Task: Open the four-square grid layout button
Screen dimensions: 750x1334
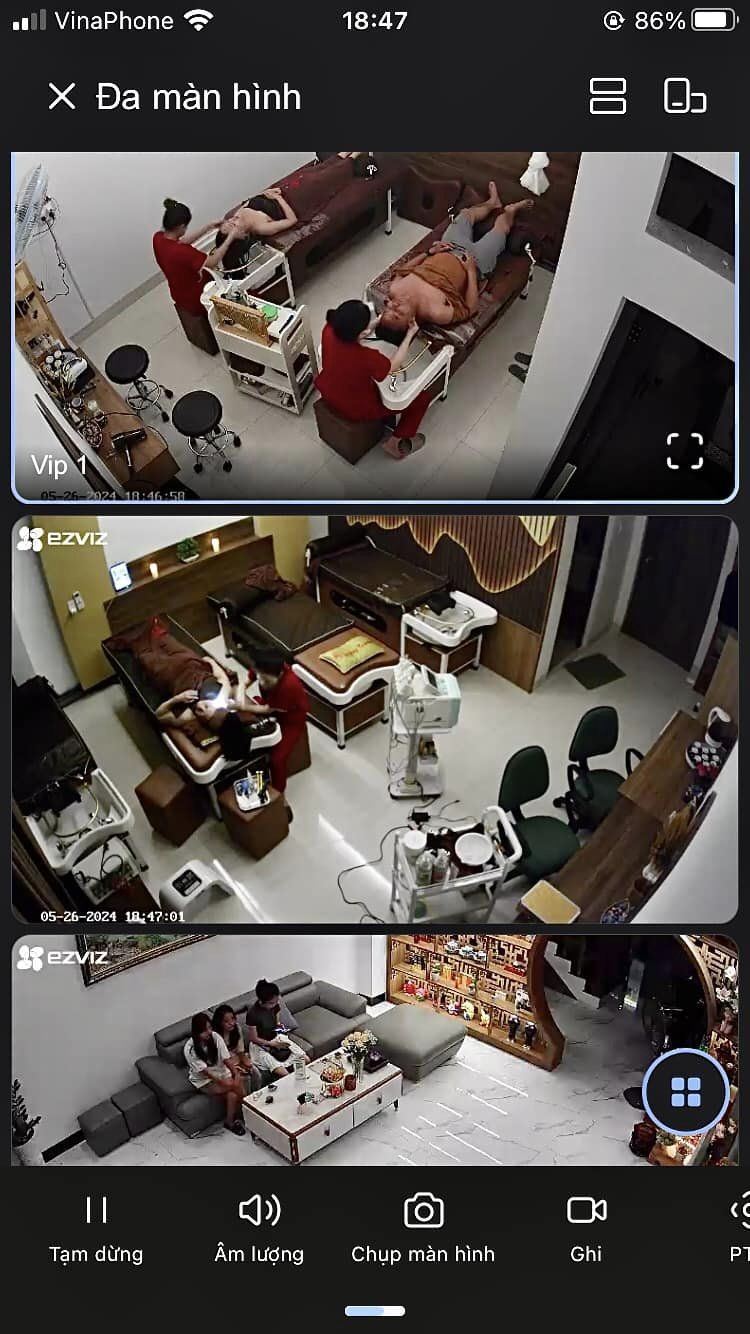Action: tap(686, 1093)
